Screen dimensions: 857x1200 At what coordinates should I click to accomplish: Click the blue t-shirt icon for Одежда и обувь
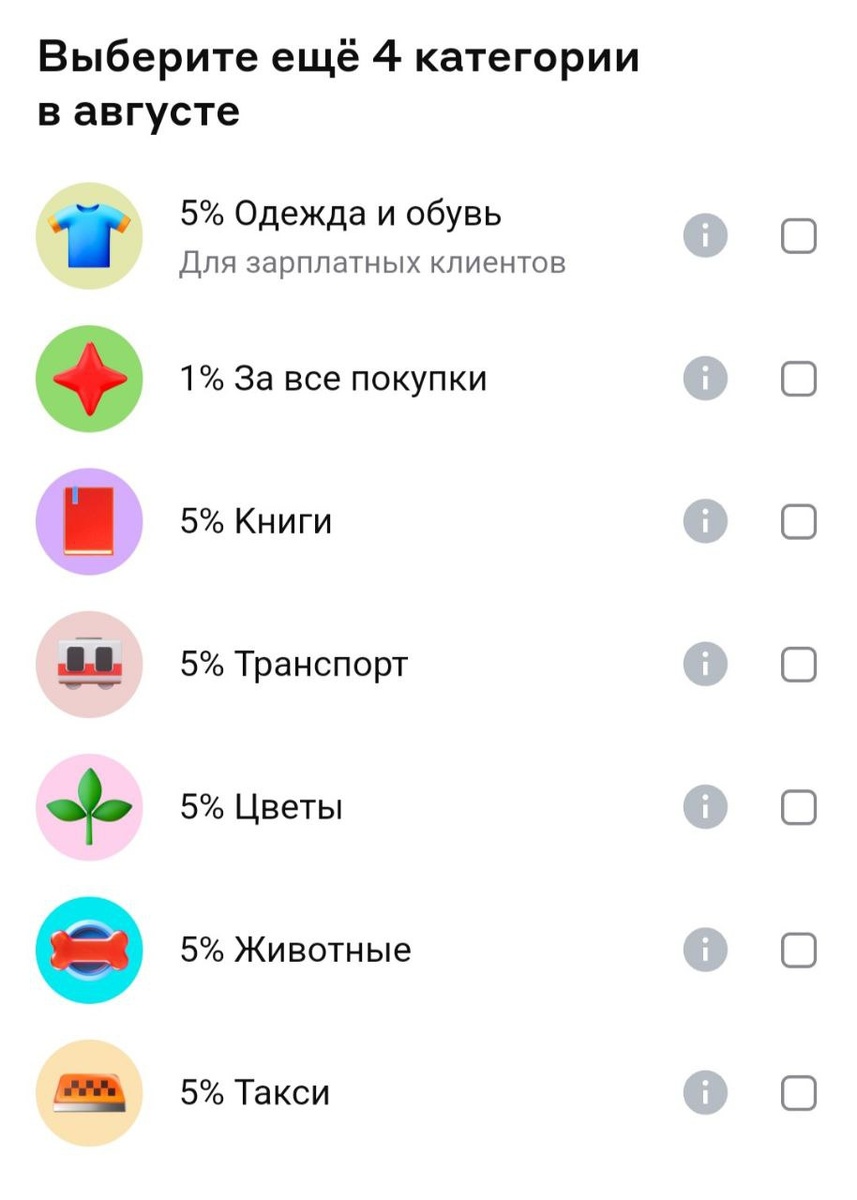[88, 235]
